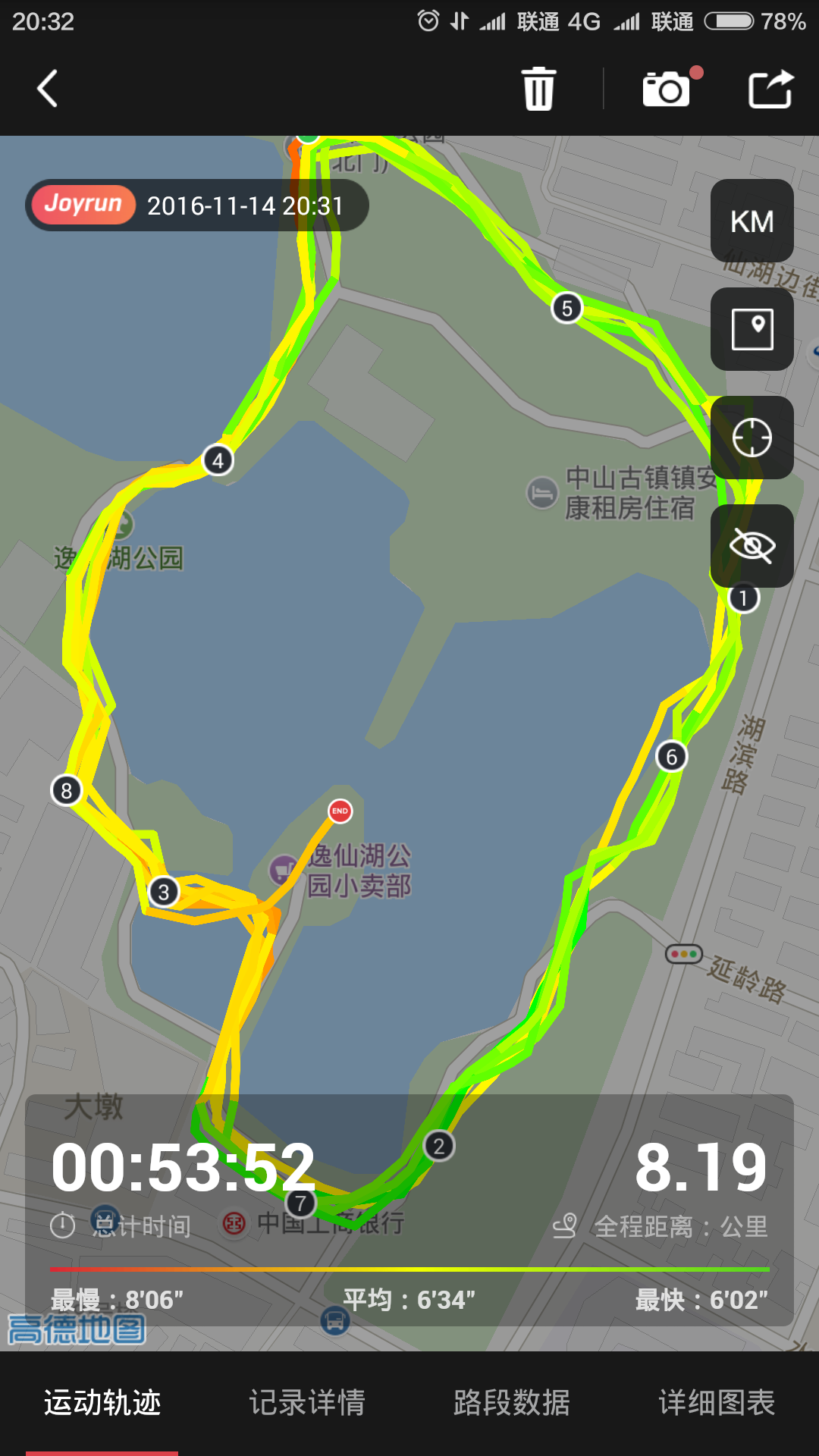The width and height of the screenshot is (819, 1456).
Task: Switch to the 记录详情 tab
Action: coord(307,1403)
